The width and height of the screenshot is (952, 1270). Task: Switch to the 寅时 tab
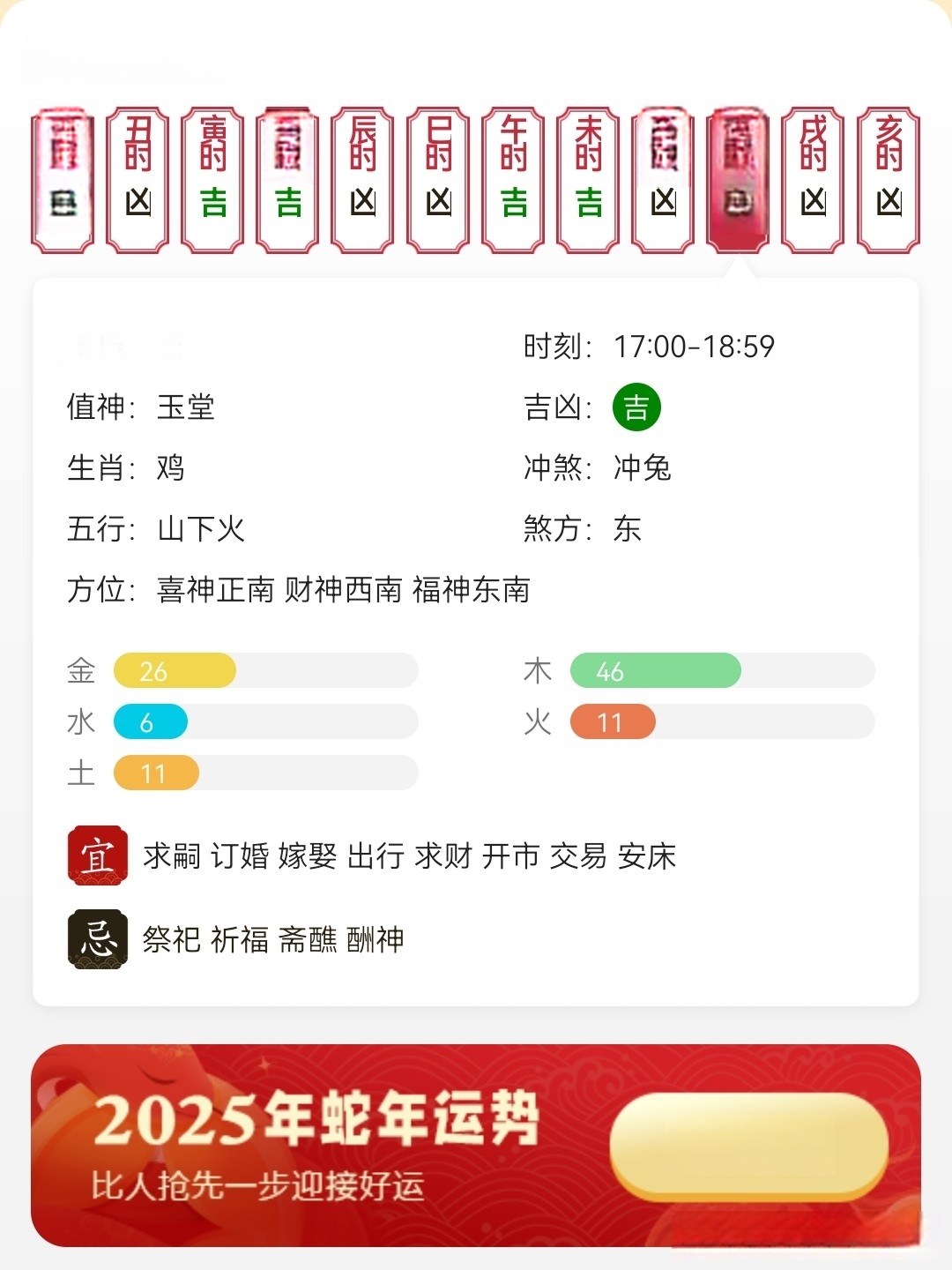212,180
